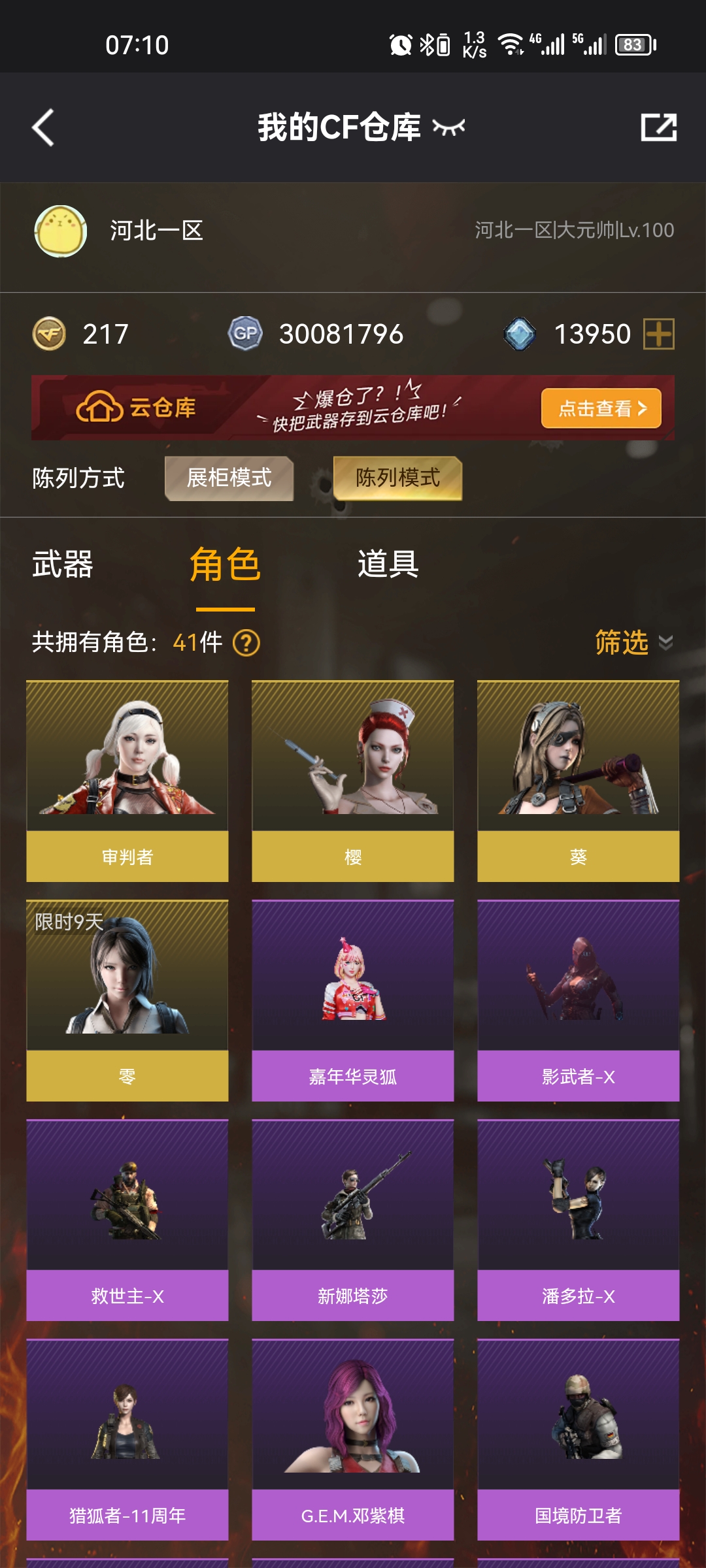Tap the eye icon to hide warehouse info
This screenshot has height=1568, width=706.
pyautogui.click(x=448, y=127)
